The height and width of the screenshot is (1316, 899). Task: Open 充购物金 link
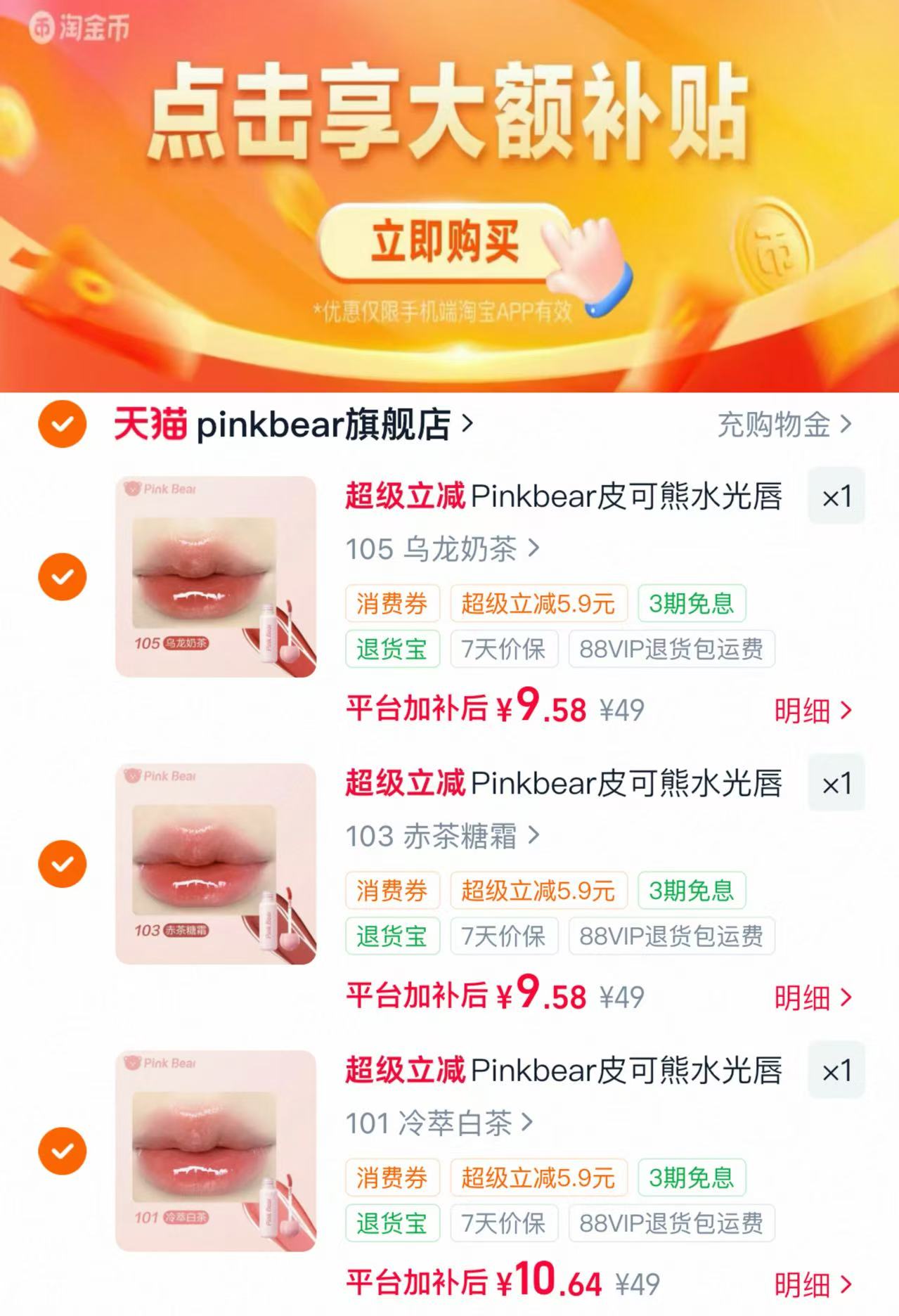(784, 425)
